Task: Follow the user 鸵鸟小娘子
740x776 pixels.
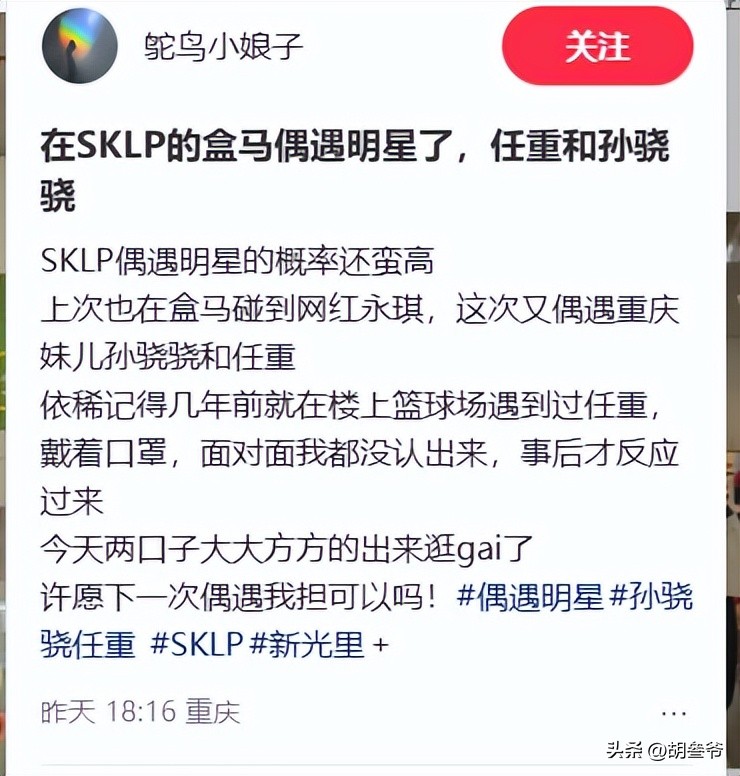Action: coord(597,47)
